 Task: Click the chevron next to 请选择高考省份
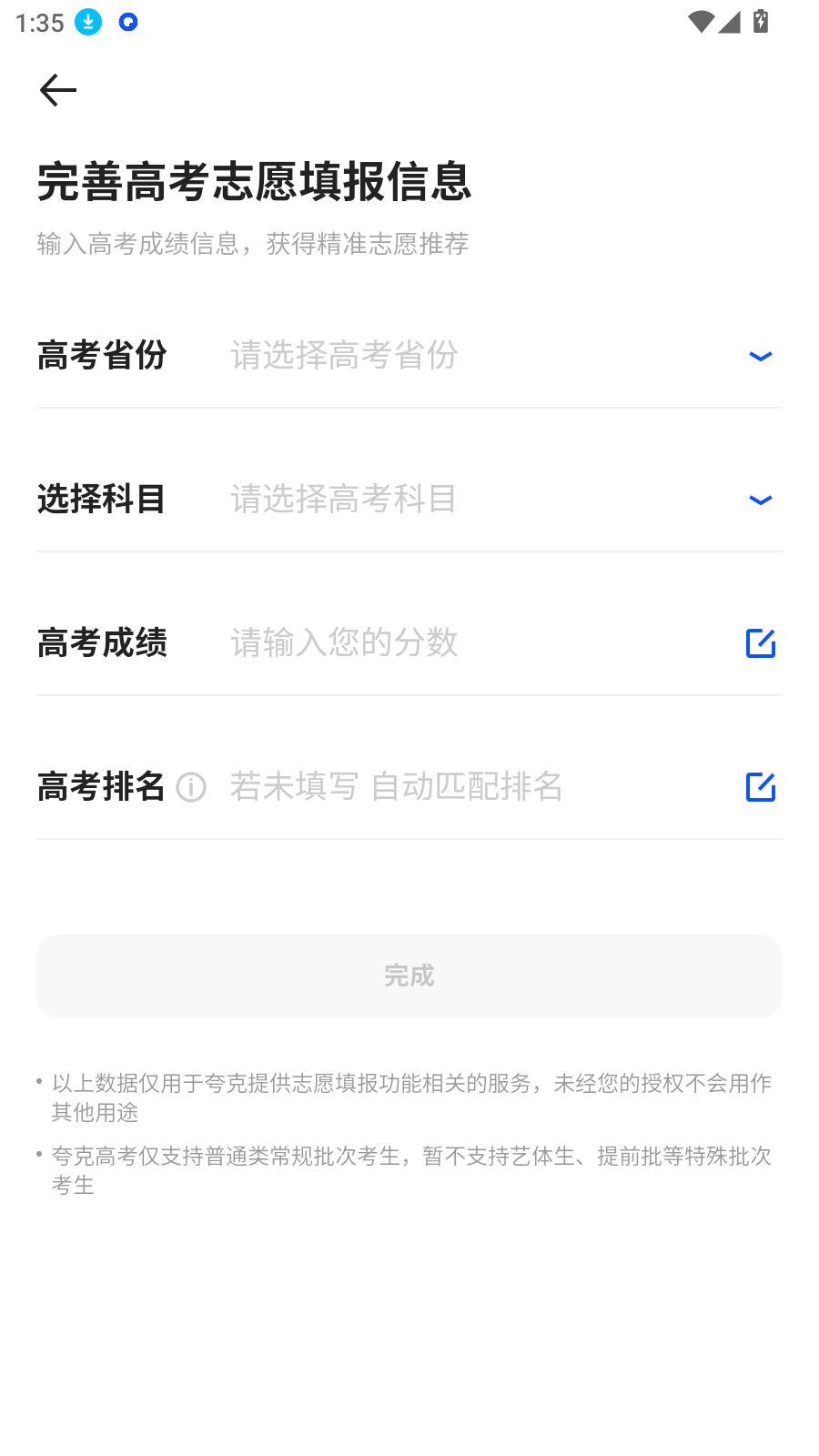tap(761, 356)
